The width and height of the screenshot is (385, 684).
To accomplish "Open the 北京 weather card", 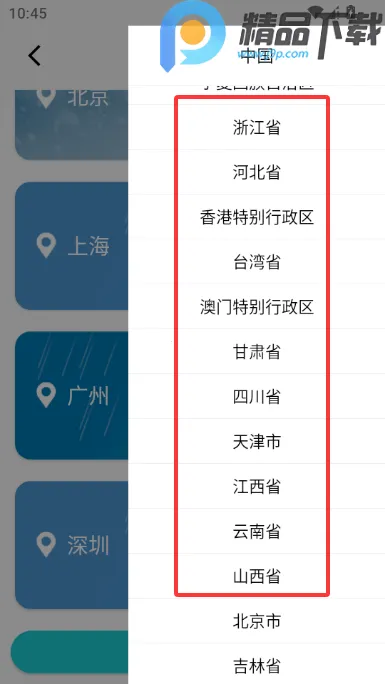I will click(72, 125).
